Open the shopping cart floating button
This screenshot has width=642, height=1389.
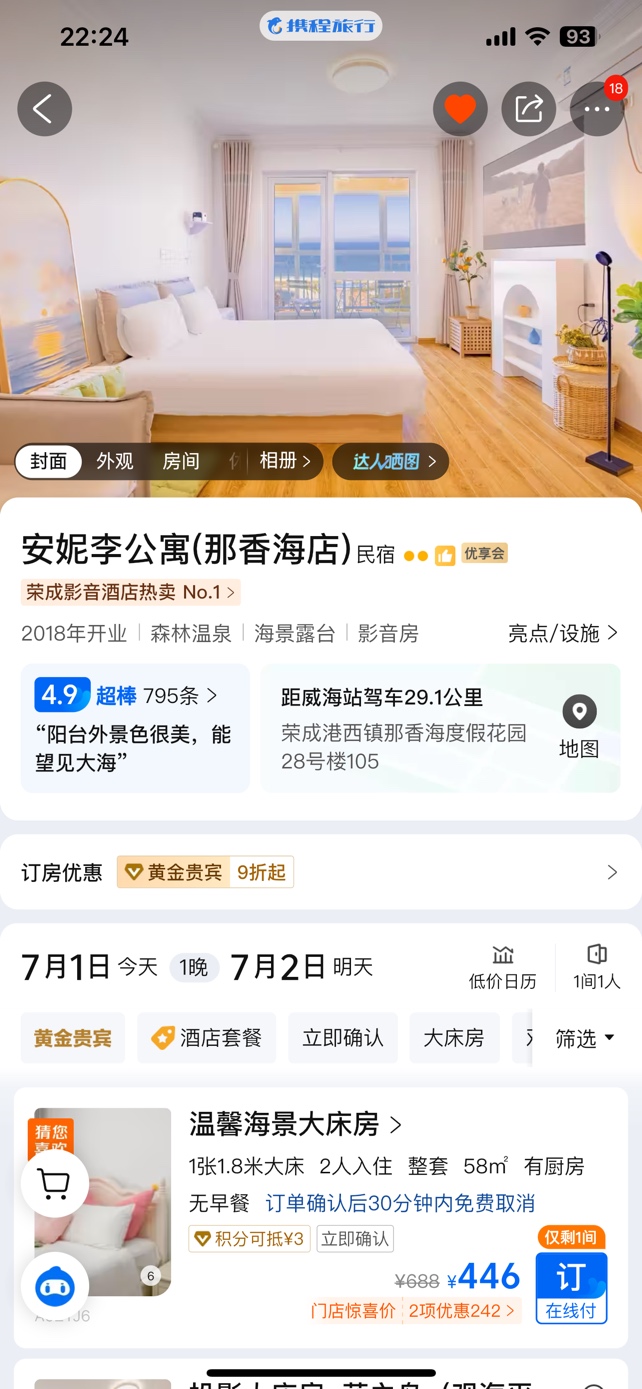pyautogui.click(x=54, y=1184)
